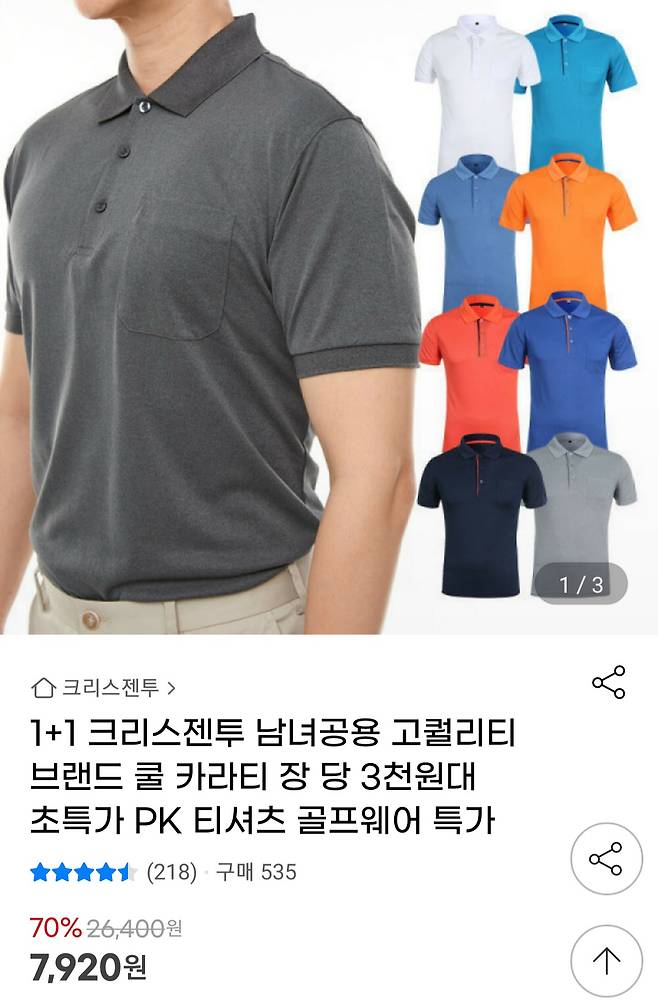Viewport: 658px width, 1003px height.
Task: Tap the round floating share button
Action: pos(606,858)
